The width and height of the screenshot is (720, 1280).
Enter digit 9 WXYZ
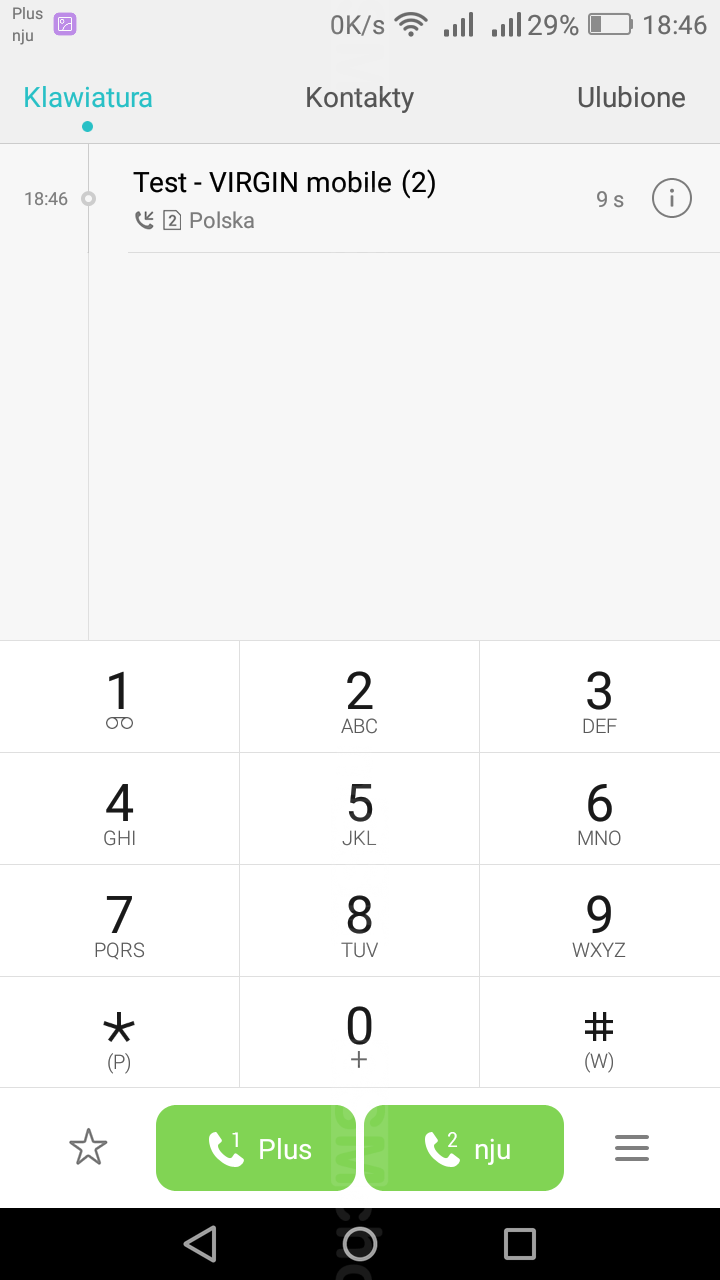599,922
